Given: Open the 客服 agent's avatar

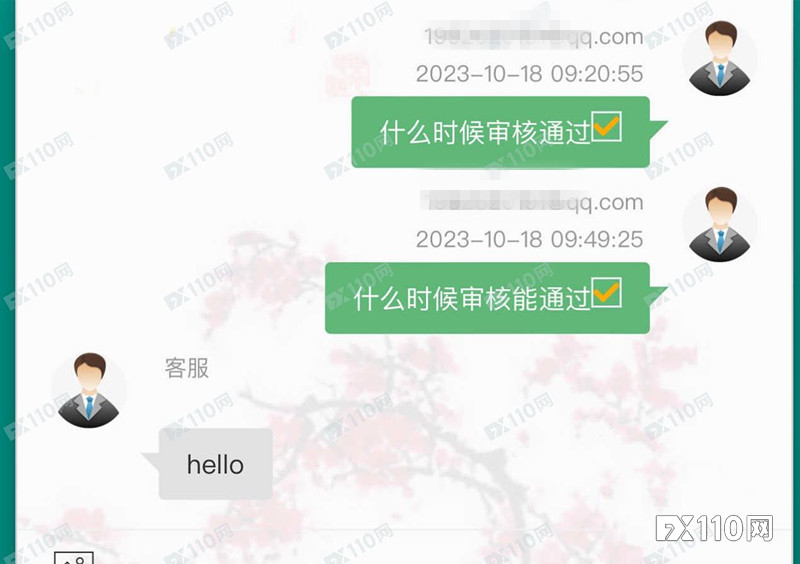Looking at the screenshot, I should click(x=89, y=391).
